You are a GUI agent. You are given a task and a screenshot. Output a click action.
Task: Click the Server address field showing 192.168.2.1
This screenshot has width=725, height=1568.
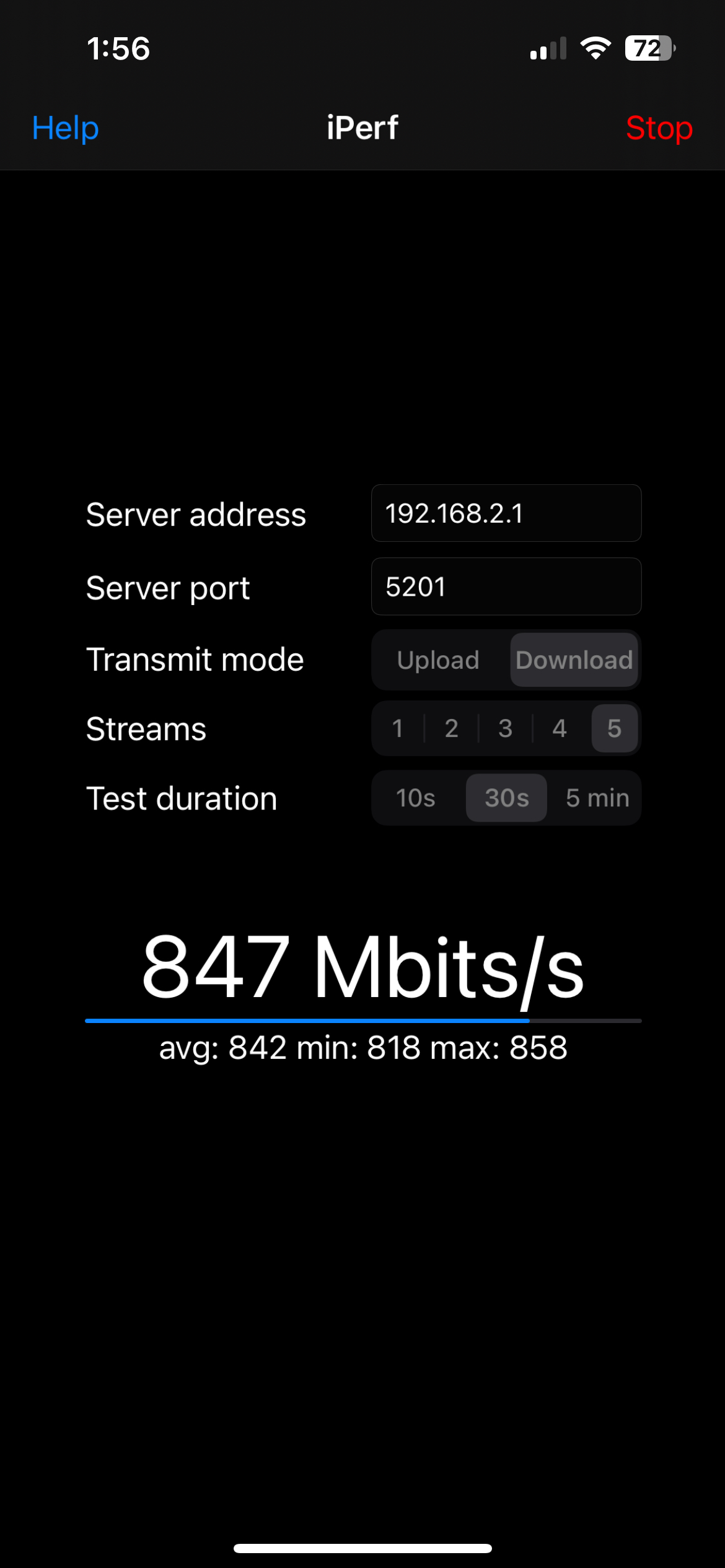pos(506,513)
